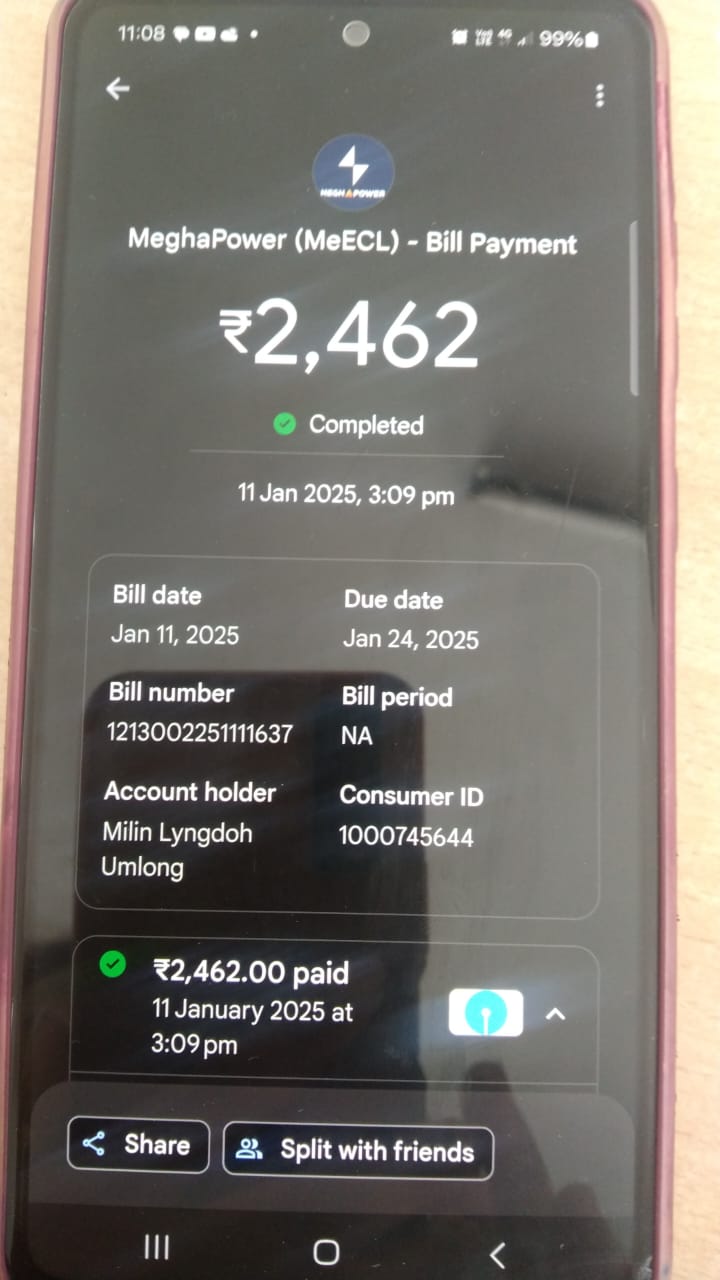Go back using the top-left arrow
This screenshot has width=720, height=1280.
(x=118, y=89)
